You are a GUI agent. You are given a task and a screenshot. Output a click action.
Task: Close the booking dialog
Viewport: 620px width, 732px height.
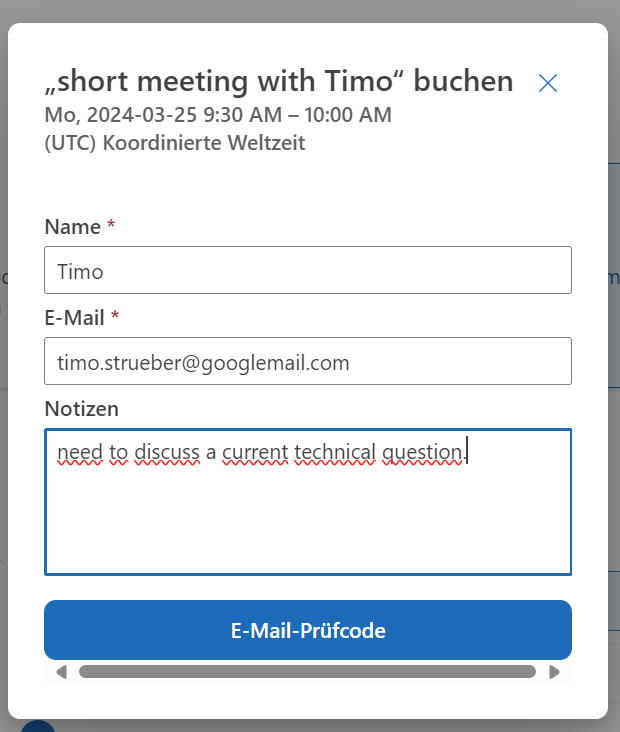[x=548, y=84]
